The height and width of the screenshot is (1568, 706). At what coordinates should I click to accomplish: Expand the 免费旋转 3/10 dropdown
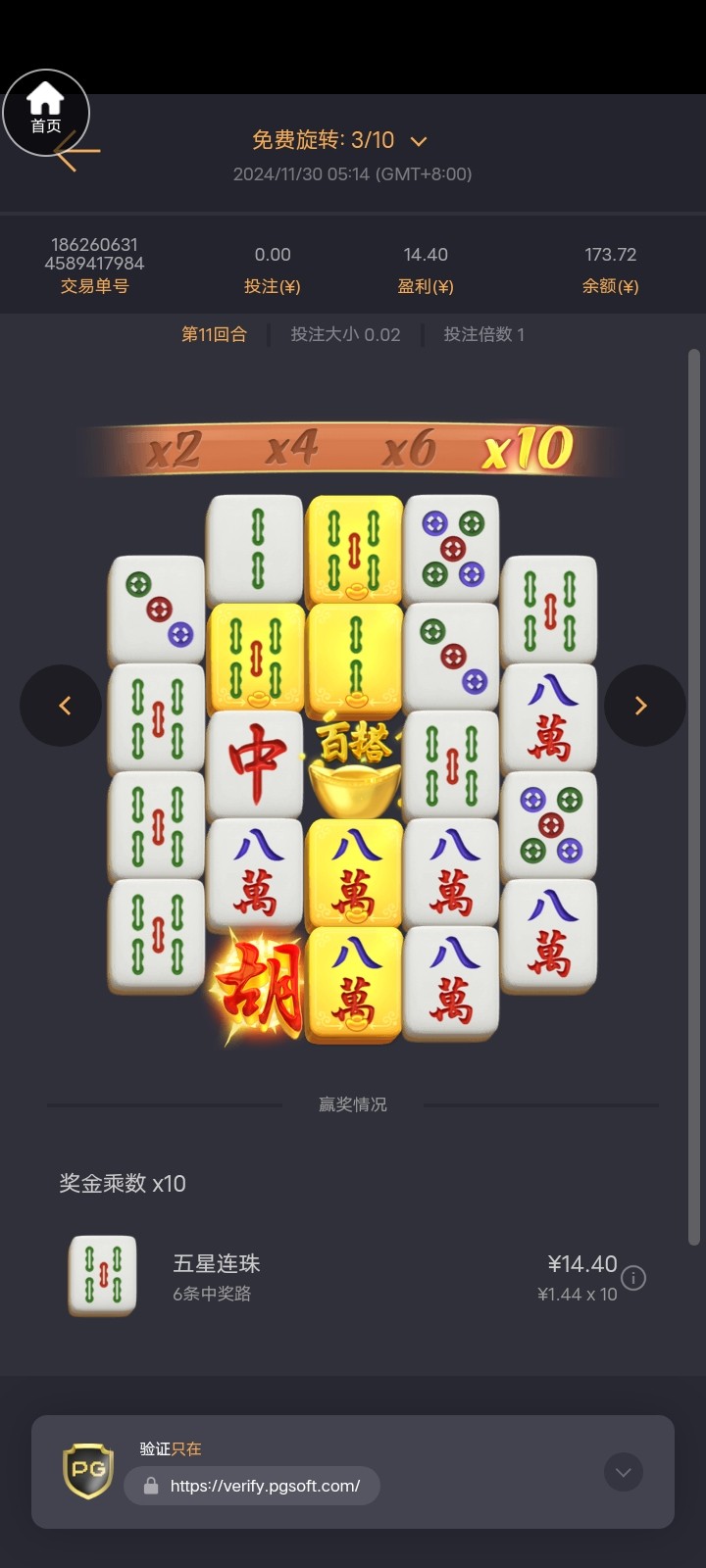point(419,141)
